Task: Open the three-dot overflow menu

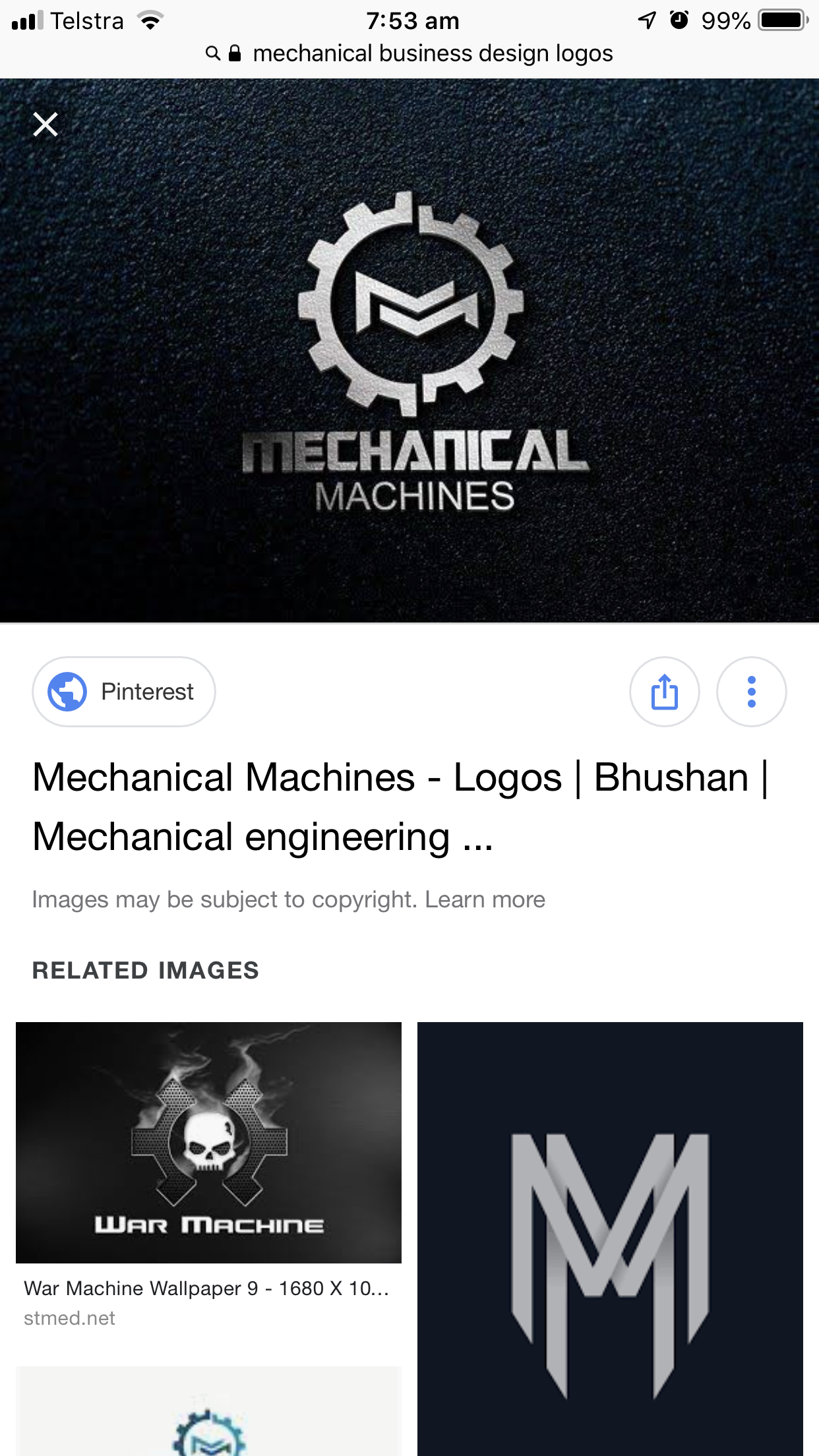Action: 751,692
